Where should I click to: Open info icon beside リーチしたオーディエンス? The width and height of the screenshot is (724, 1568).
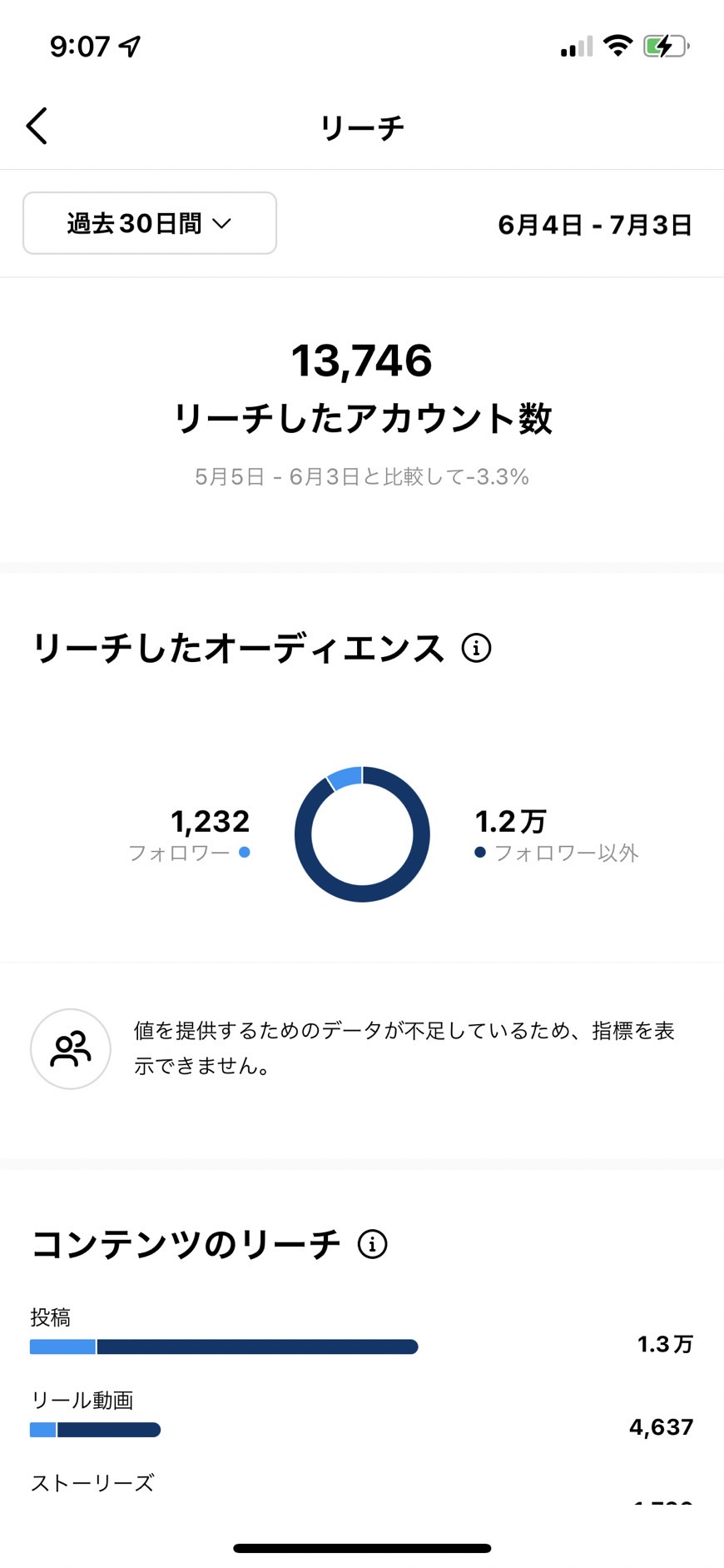click(477, 648)
